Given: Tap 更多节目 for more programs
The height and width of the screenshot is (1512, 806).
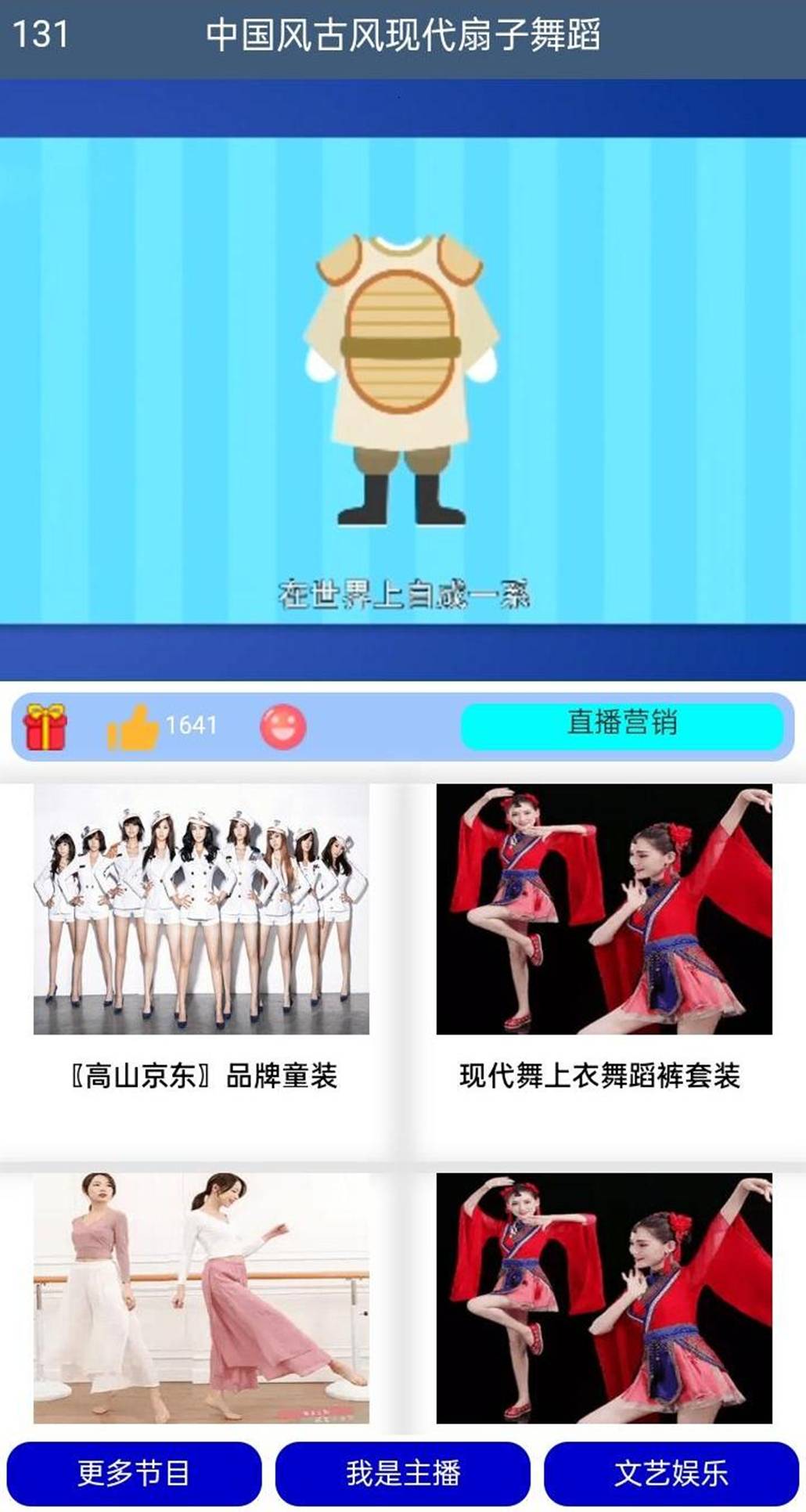Looking at the screenshot, I should pos(134,1474).
